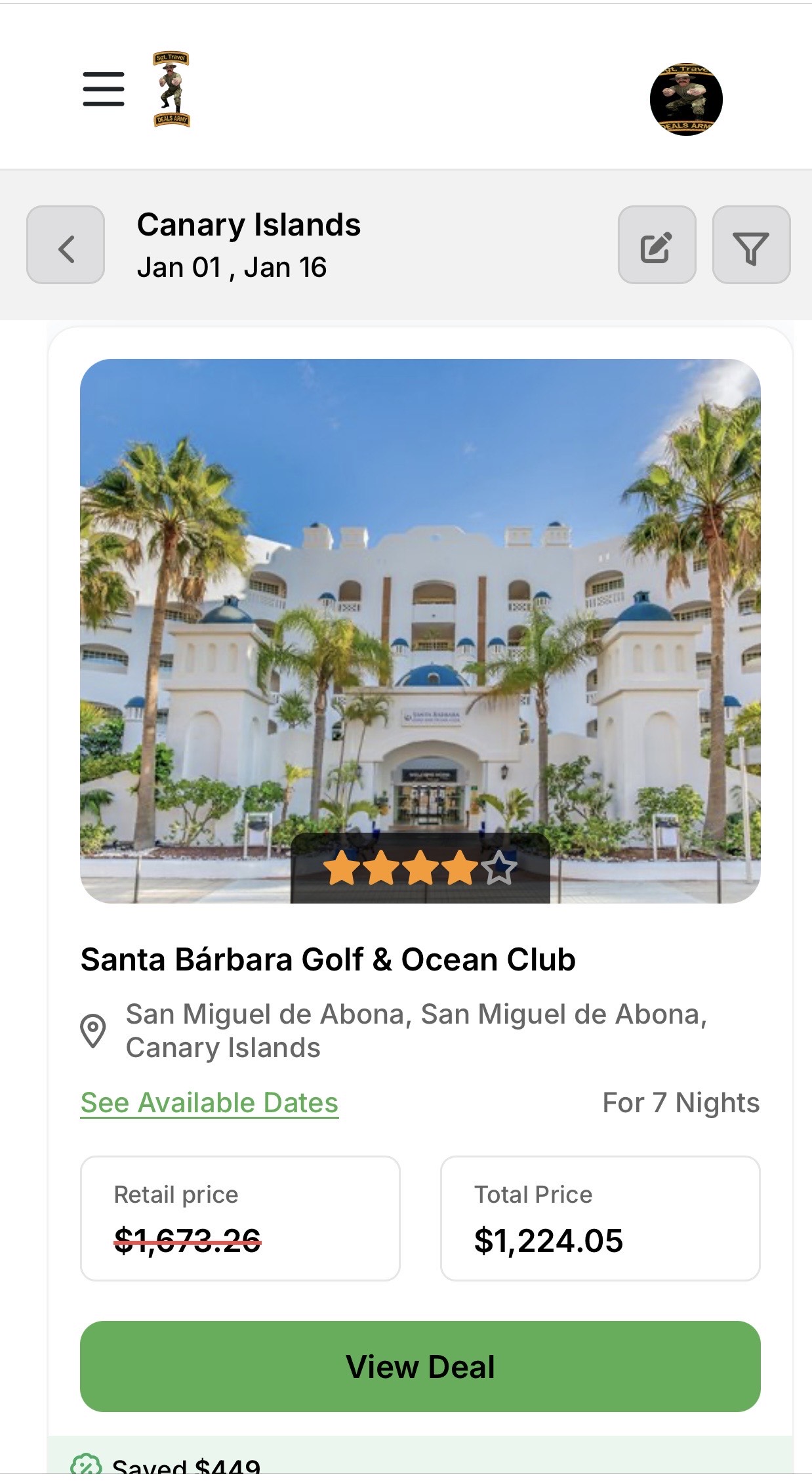Viewport: 812px width, 1481px height.
Task: Go back from Canary Islands results
Action: point(66,245)
